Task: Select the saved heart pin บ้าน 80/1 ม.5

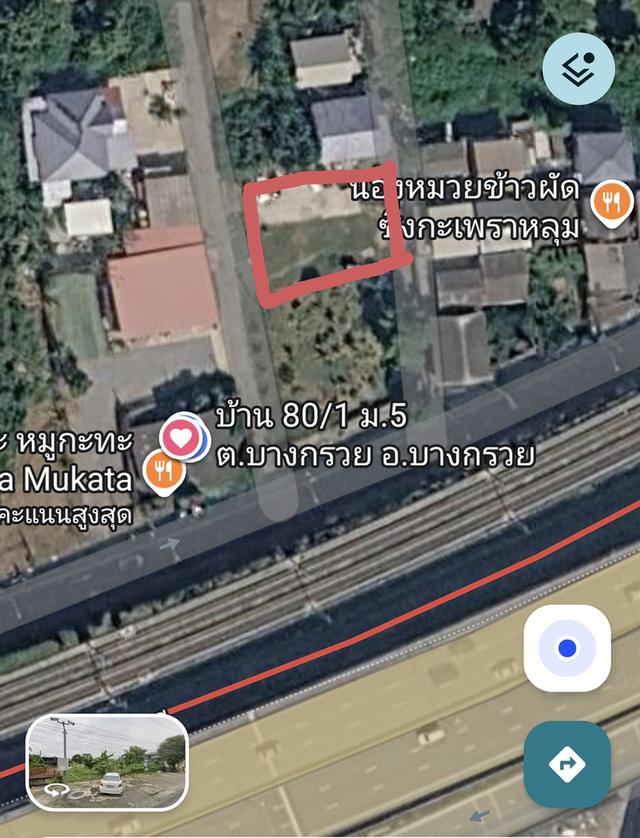Action: [182, 437]
